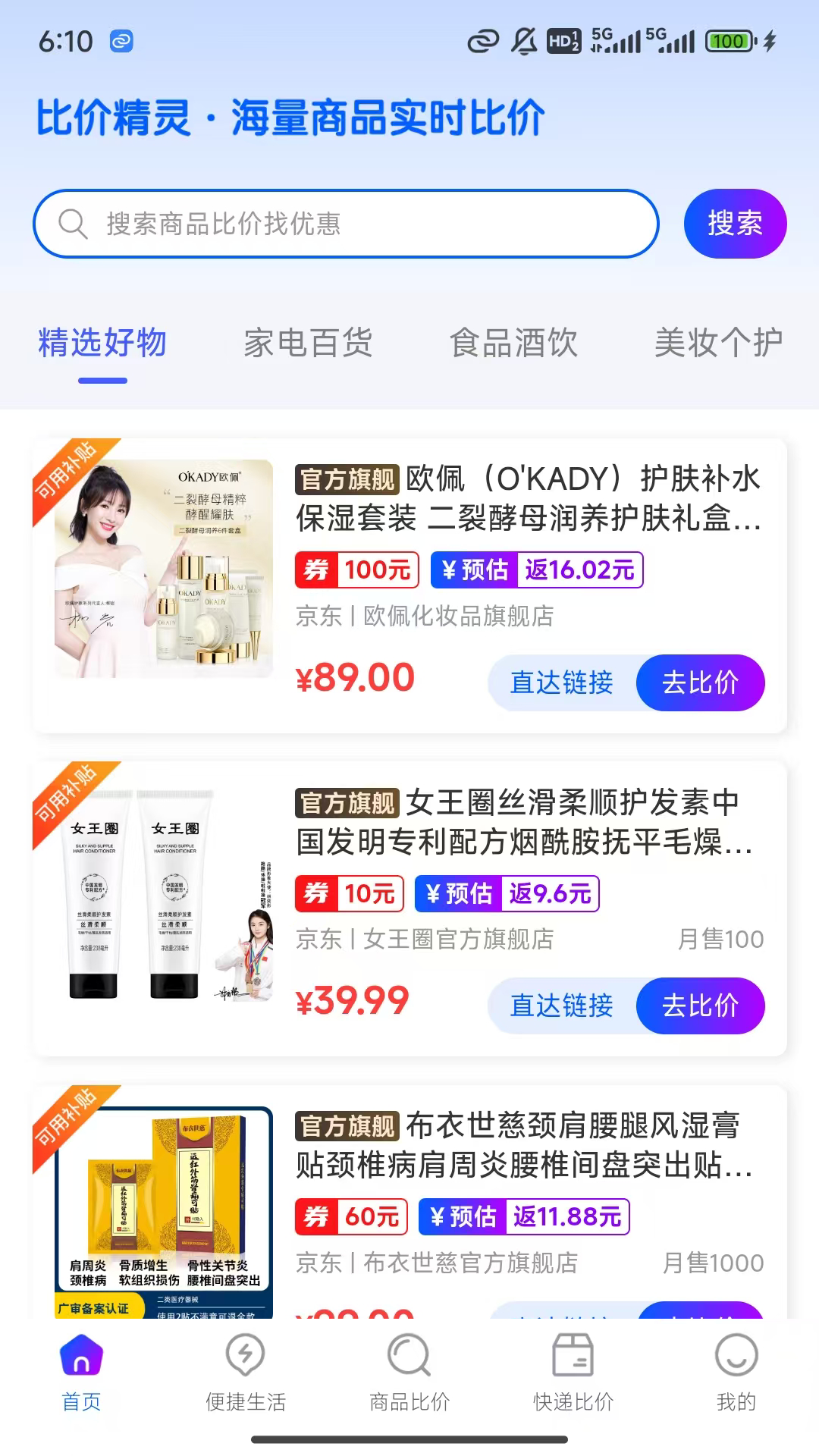This screenshot has width=819, height=1456.
Task: Tap 去比价 for the 女王圈 conditioner
Action: pyautogui.click(x=699, y=1006)
